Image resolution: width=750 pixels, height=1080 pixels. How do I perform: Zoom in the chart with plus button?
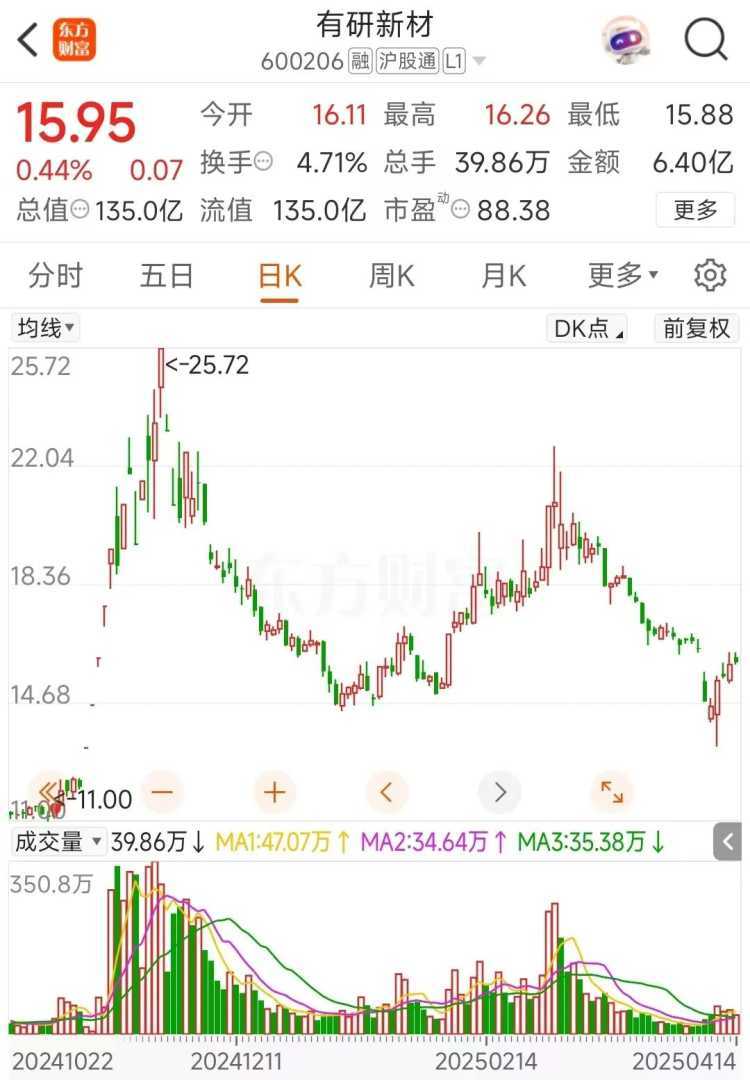click(x=275, y=793)
